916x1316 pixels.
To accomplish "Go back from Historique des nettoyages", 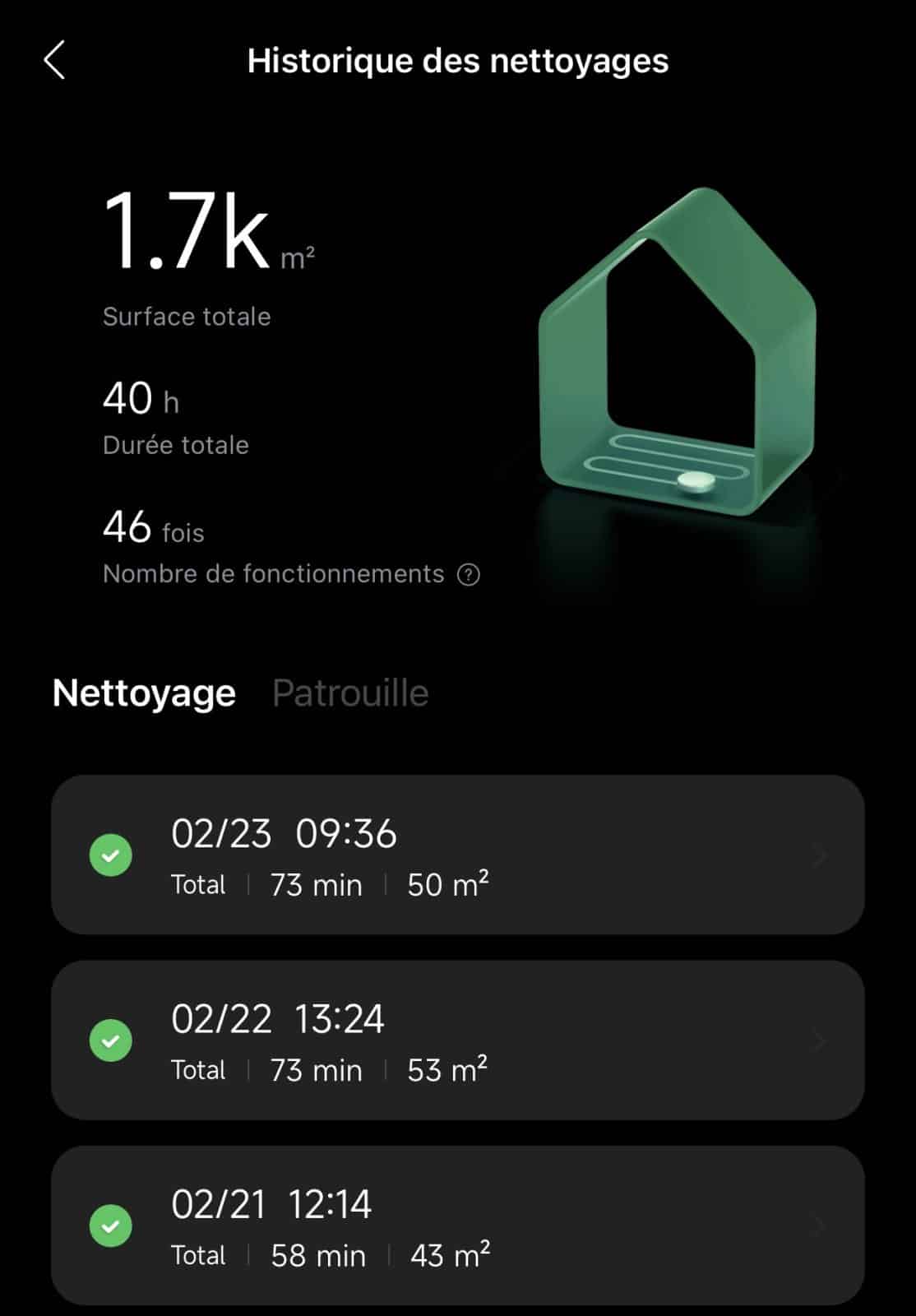I will (54, 62).
